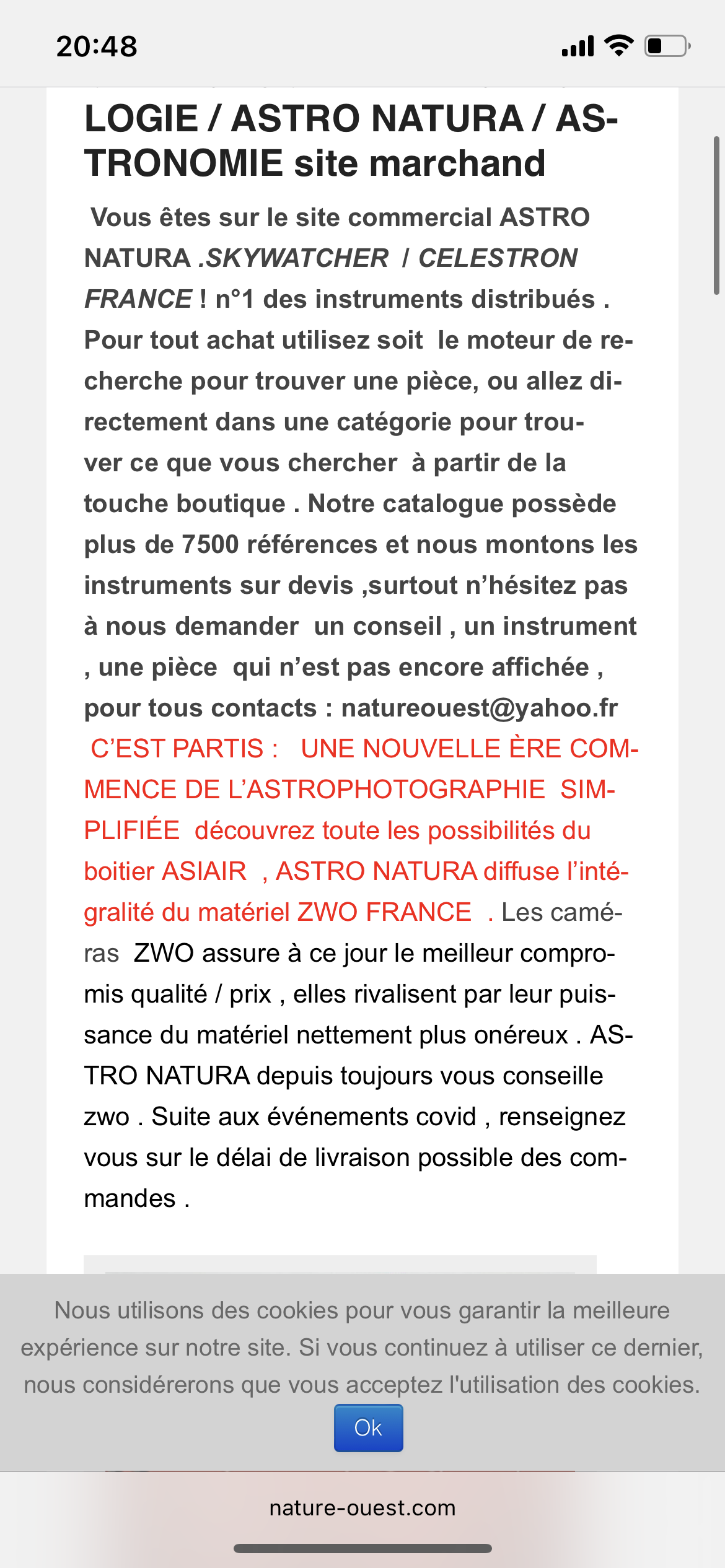Open the nature-ouest.com address bar
Image resolution: width=725 pixels, height=1568 pixels.
click(x=362, y=1508)
